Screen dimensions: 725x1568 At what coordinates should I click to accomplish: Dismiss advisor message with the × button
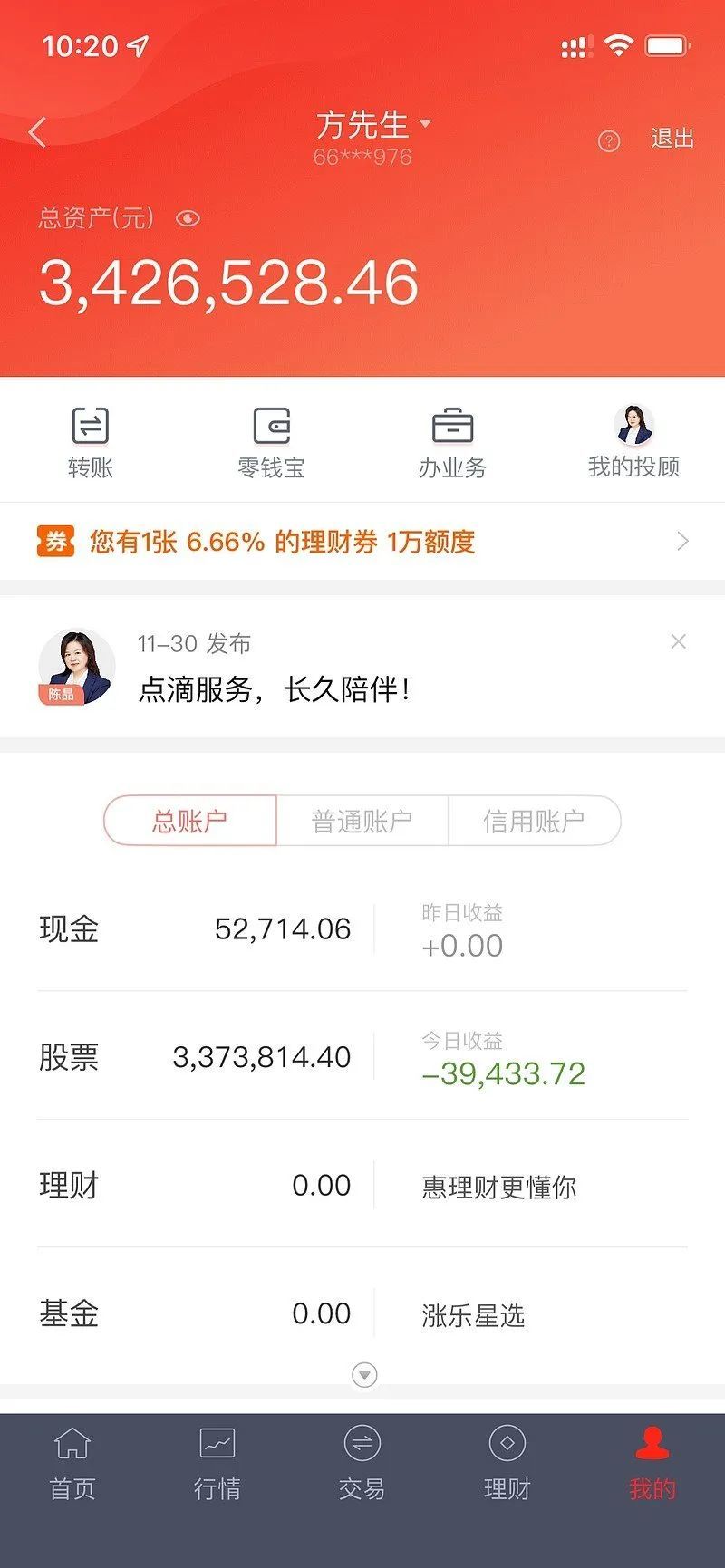pyautogui.click(x=679, y=641)
